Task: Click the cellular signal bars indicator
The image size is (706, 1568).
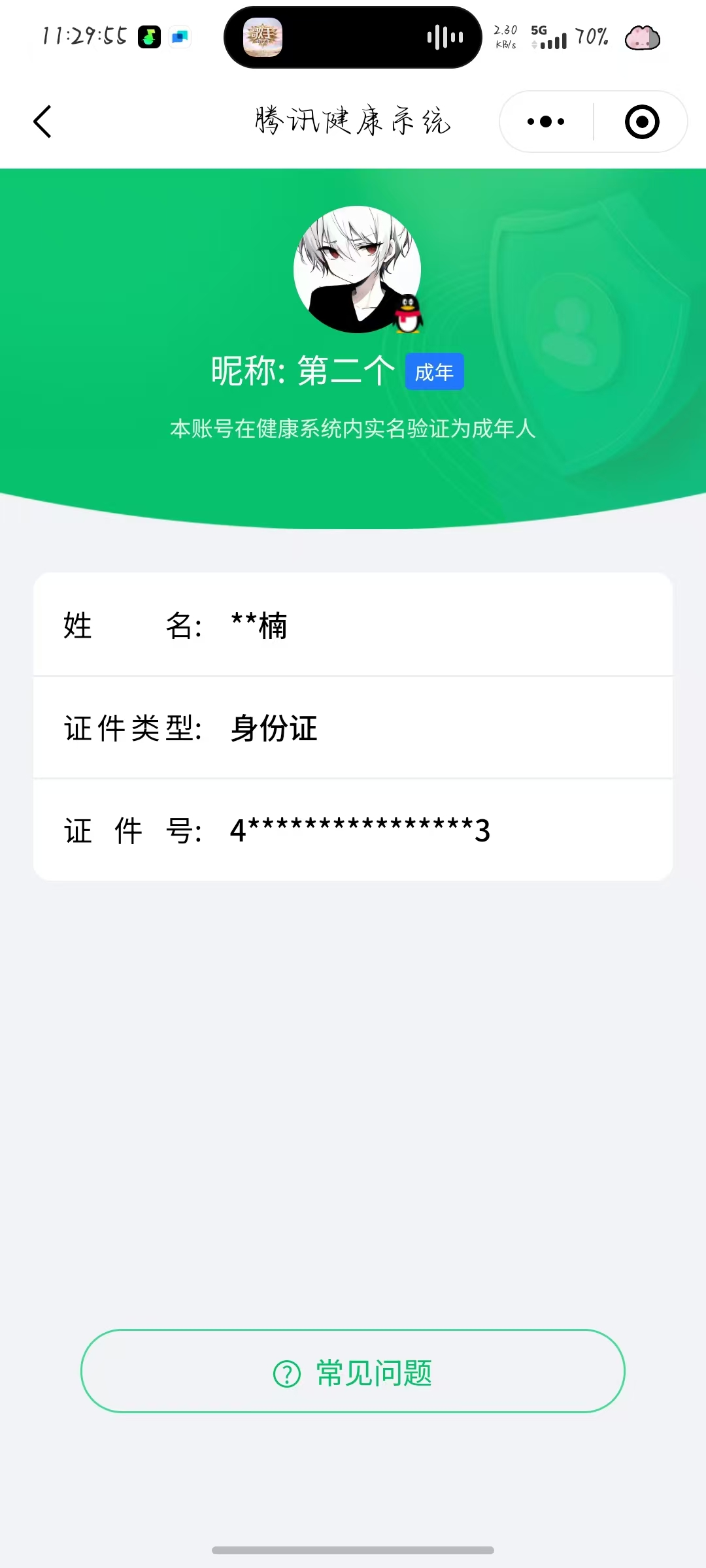Action: pyautogui.click(x=552, y=41)
